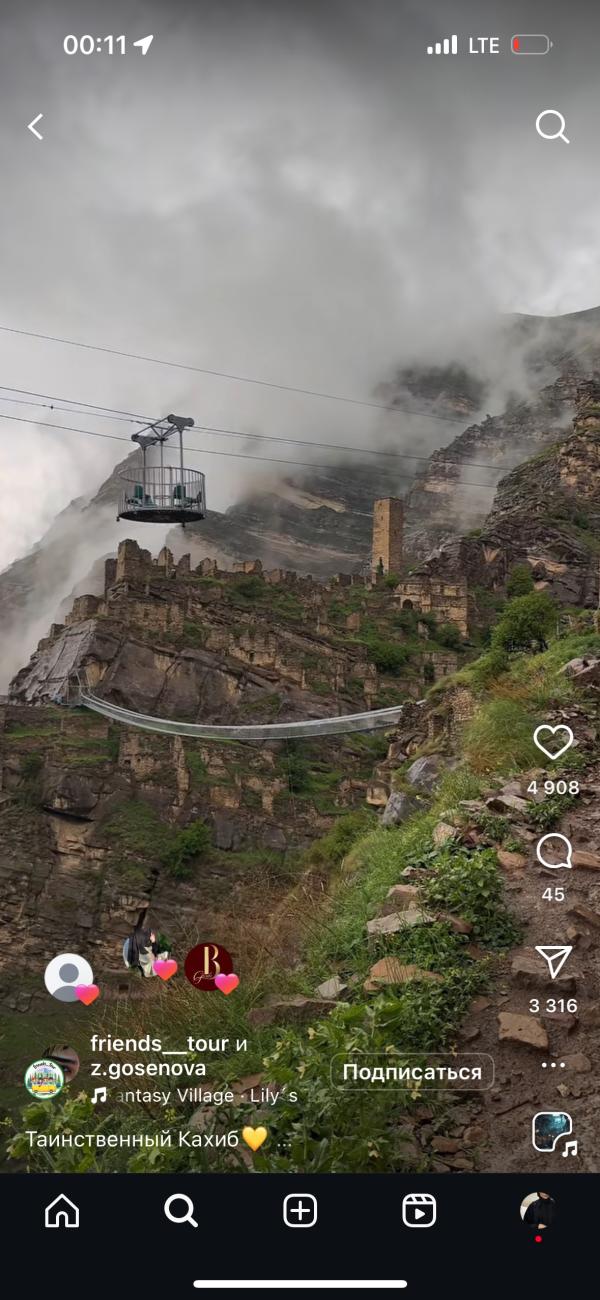Open my profile tab
The width and height of the screenshot is (600, 1300).
coord(538,1210)
